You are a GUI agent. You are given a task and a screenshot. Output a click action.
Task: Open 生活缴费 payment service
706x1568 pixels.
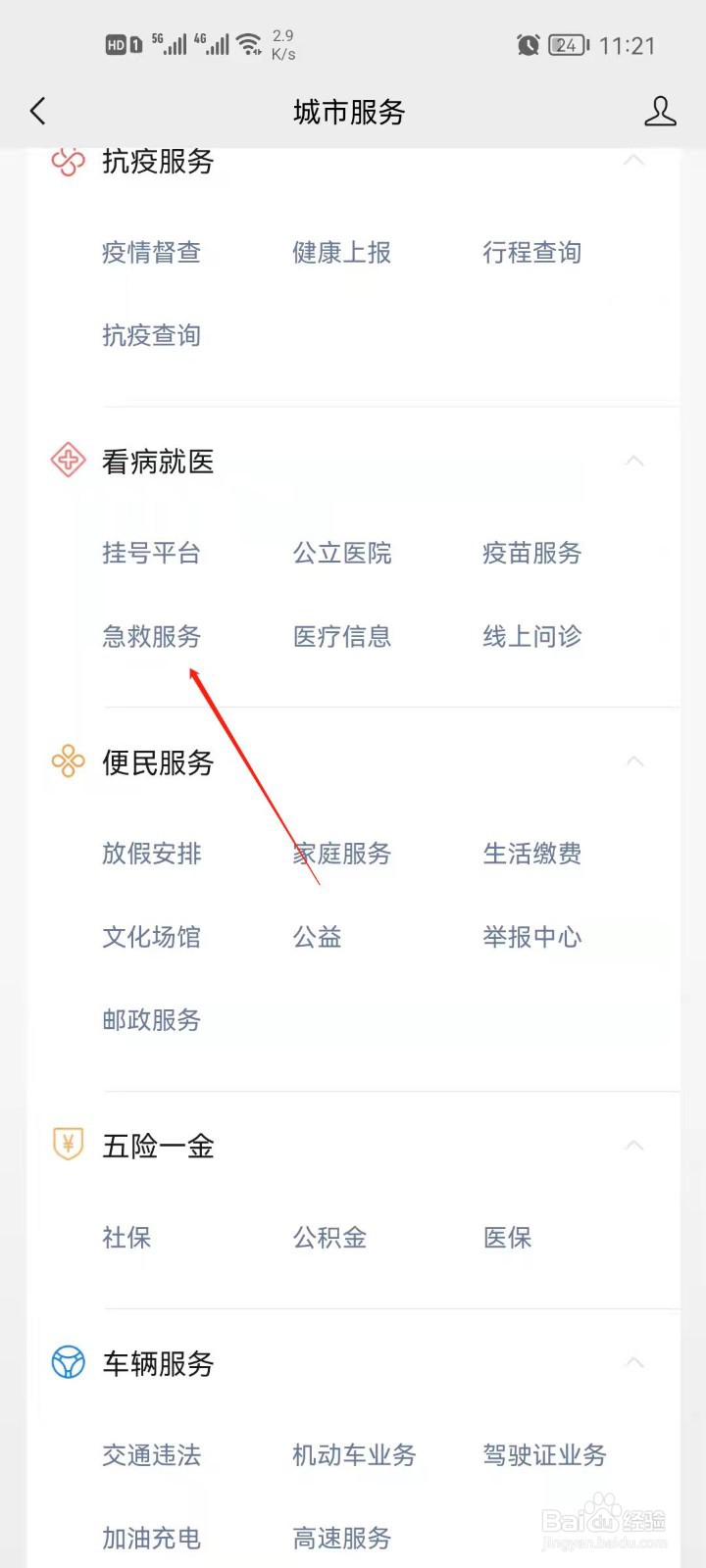click(x=531, y=854)
